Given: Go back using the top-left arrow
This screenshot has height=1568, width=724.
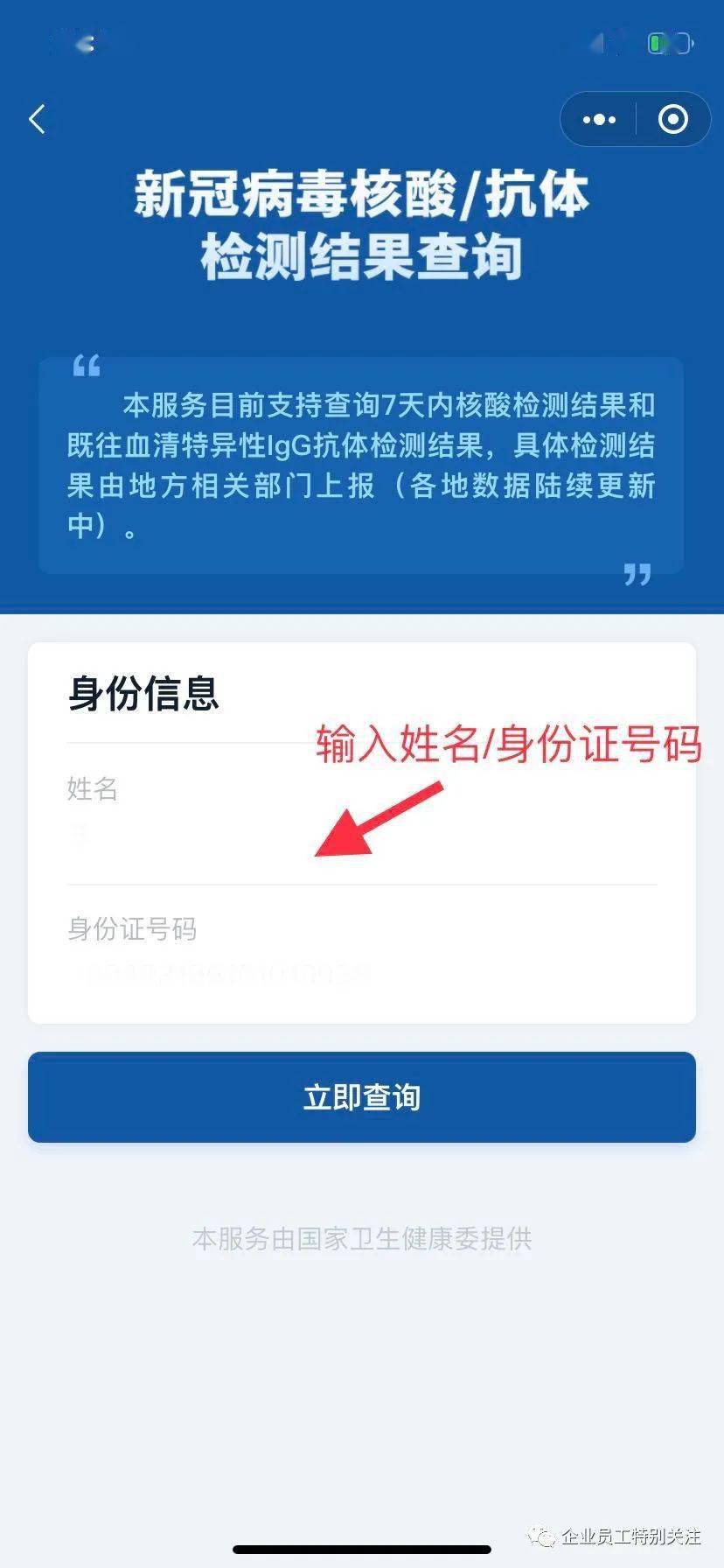Looking at the screenshot, I should pyautogui.click(x=37, y=119).
